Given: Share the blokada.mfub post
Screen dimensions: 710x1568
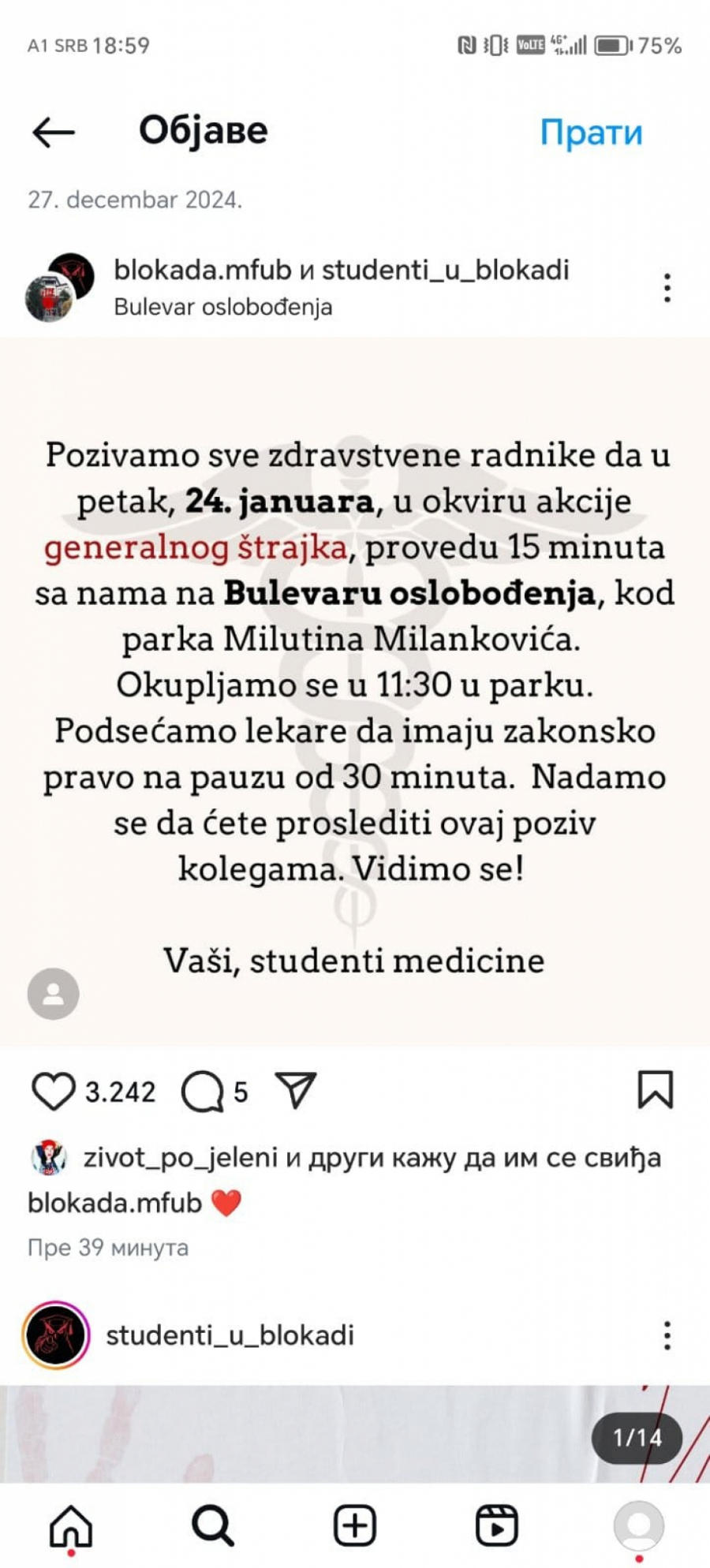Looking at the screenshot, I should tap(296, 1091).
